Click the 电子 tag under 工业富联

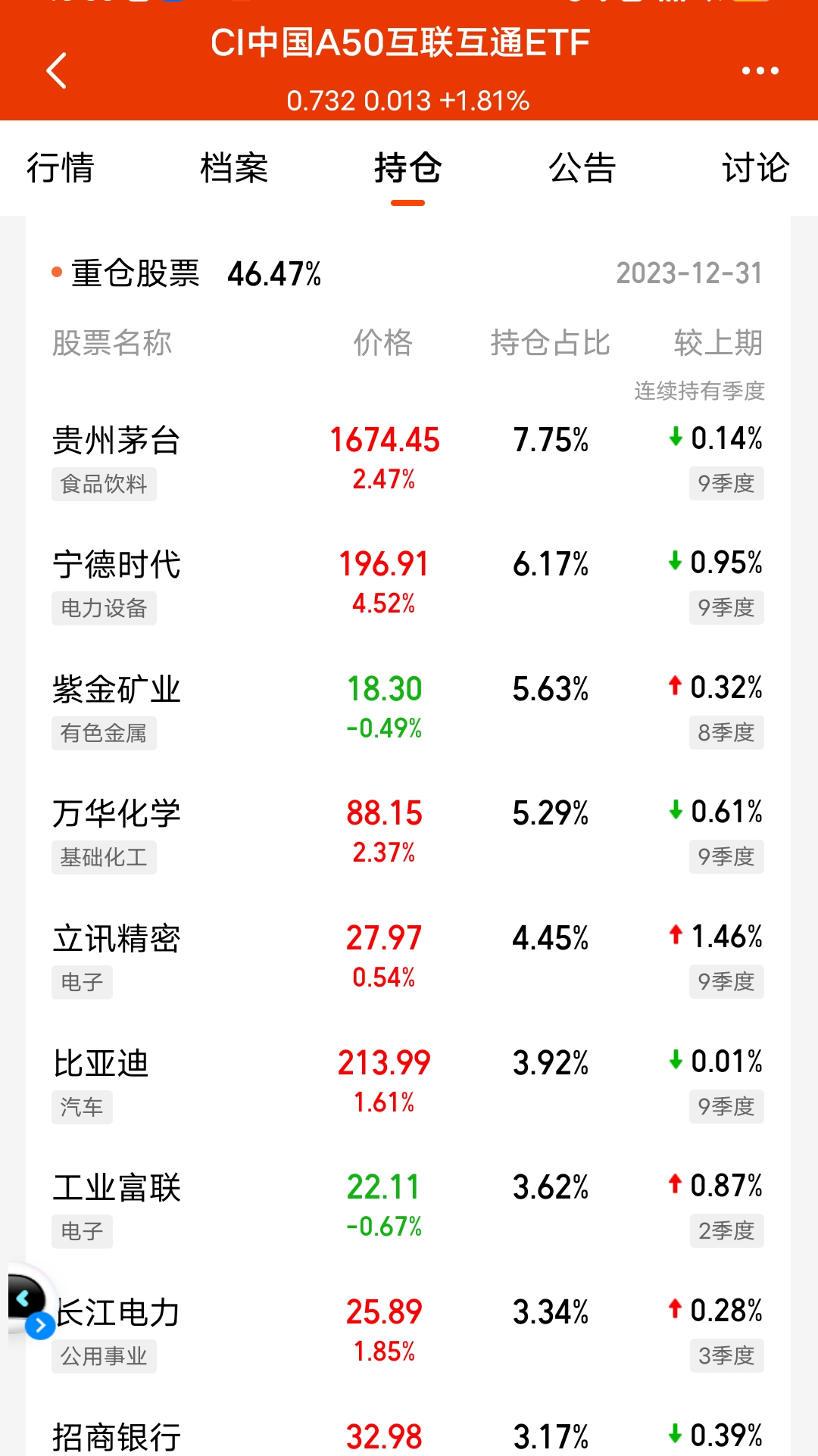(82, 1231)
